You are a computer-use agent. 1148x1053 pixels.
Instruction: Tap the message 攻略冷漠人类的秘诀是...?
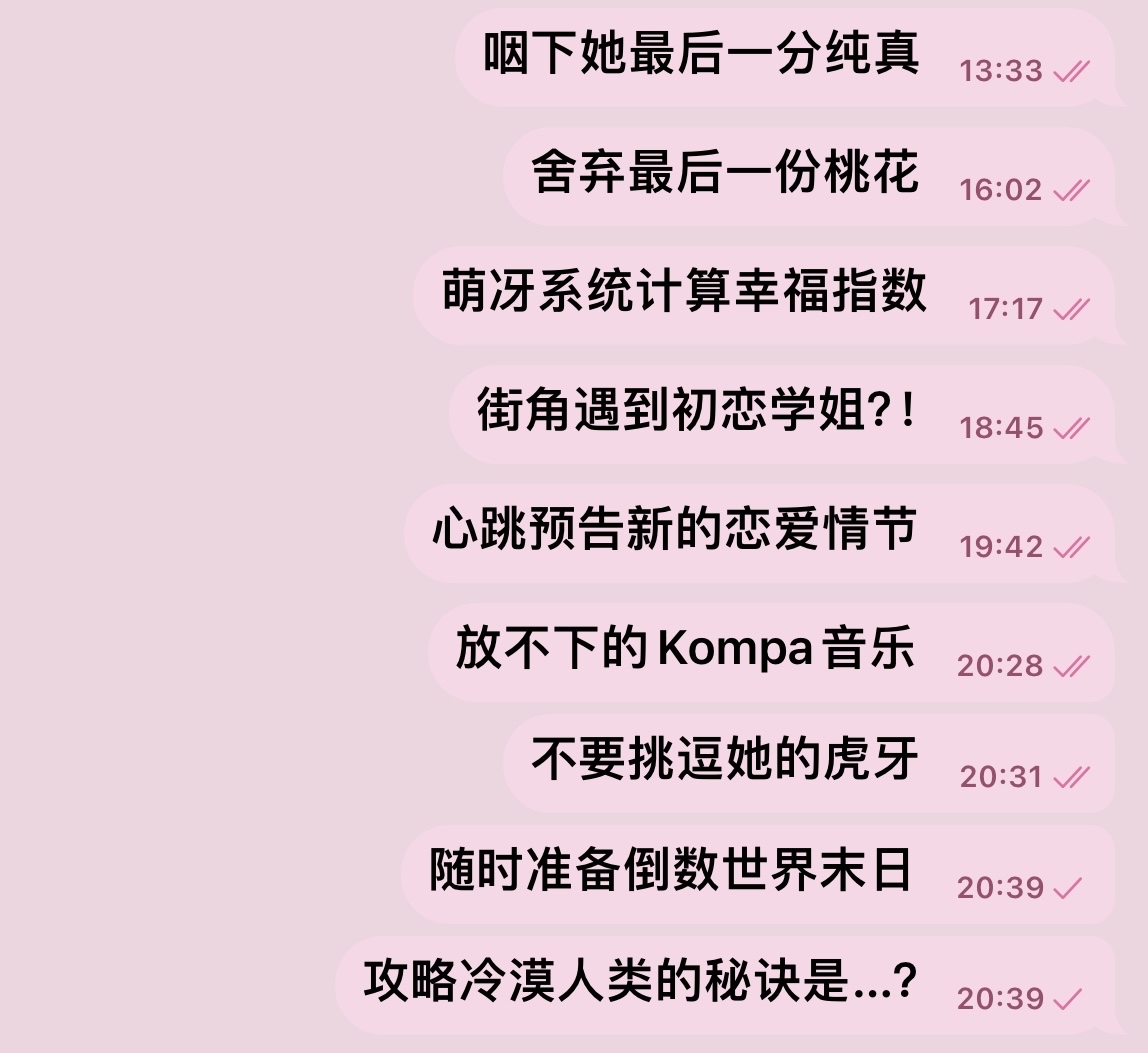coord(640,982)
